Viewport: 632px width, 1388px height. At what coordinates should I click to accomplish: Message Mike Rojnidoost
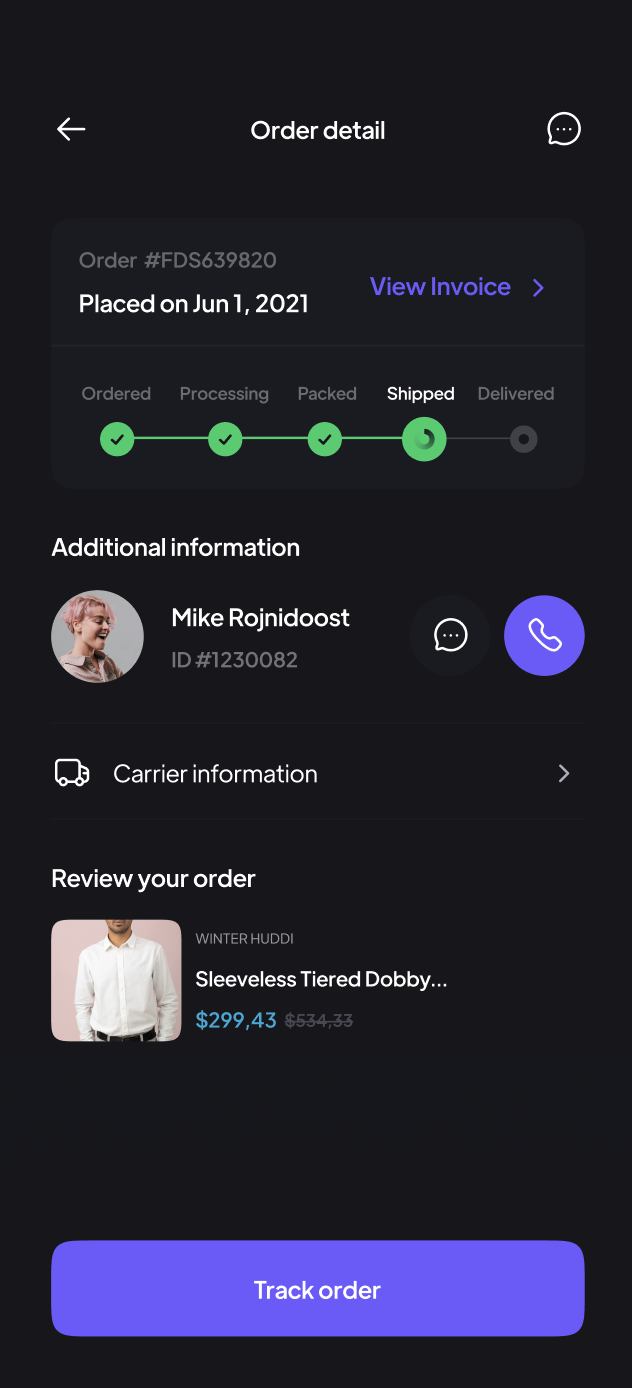[x=450, y=635]
